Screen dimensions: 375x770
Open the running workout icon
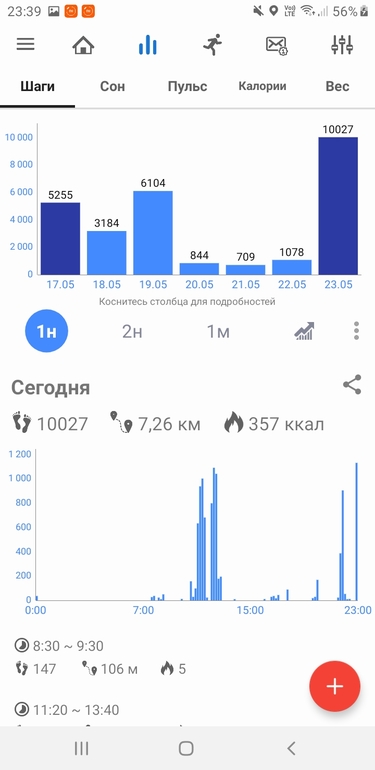213,45
